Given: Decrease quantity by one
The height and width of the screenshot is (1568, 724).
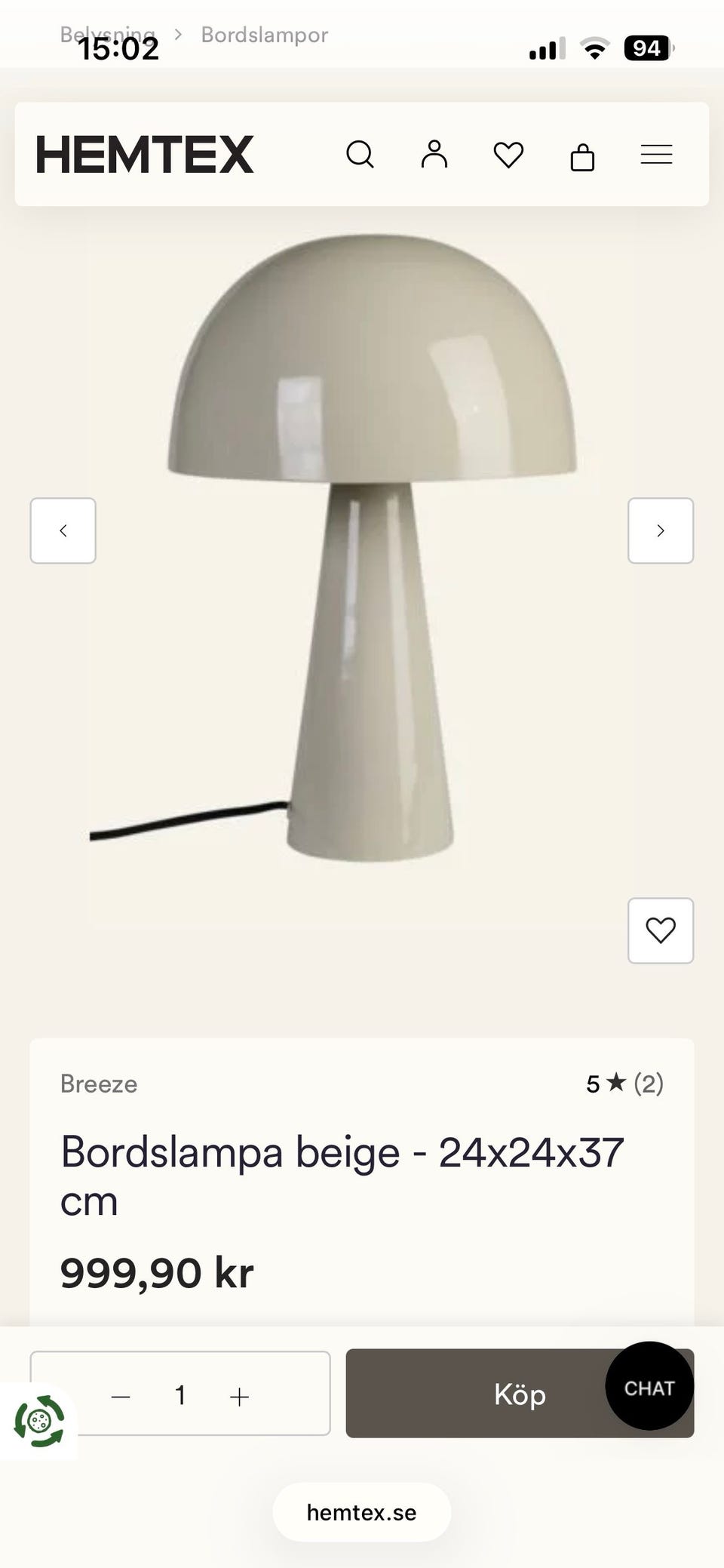Looking at the screenshot, I should (x=121, y=1397).
